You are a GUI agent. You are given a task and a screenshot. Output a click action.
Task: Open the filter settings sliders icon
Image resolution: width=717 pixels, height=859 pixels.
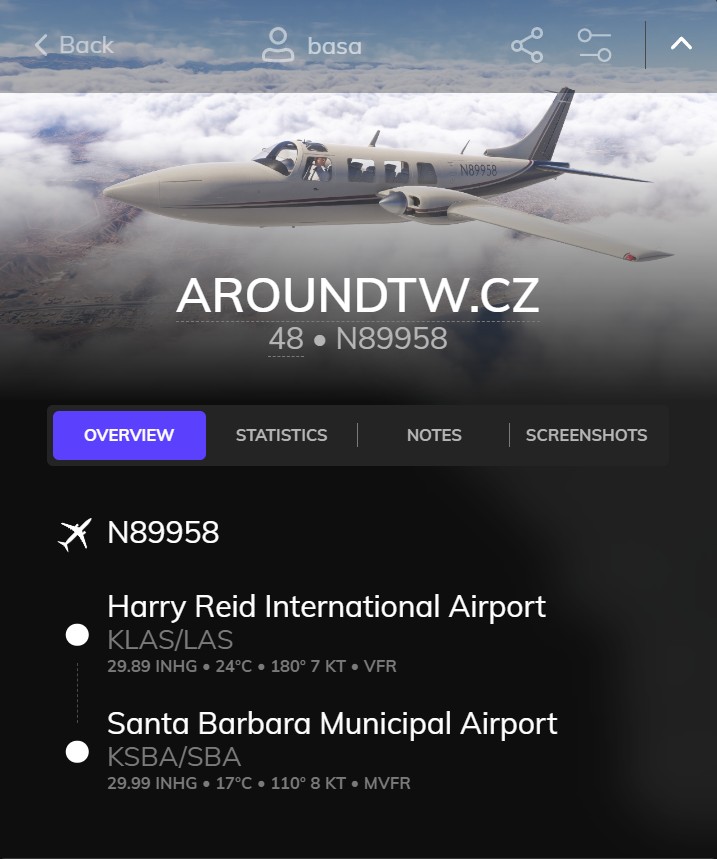click(594, 45)
